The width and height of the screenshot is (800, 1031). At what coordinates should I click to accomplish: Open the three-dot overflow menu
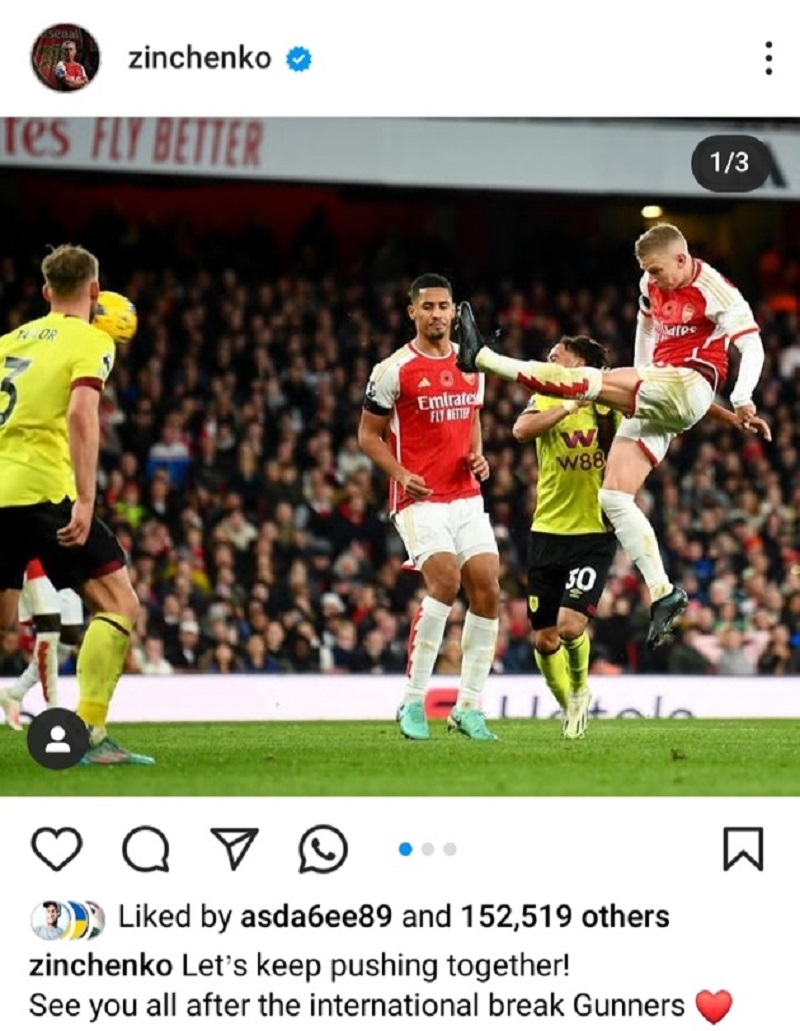click(768, 58)
